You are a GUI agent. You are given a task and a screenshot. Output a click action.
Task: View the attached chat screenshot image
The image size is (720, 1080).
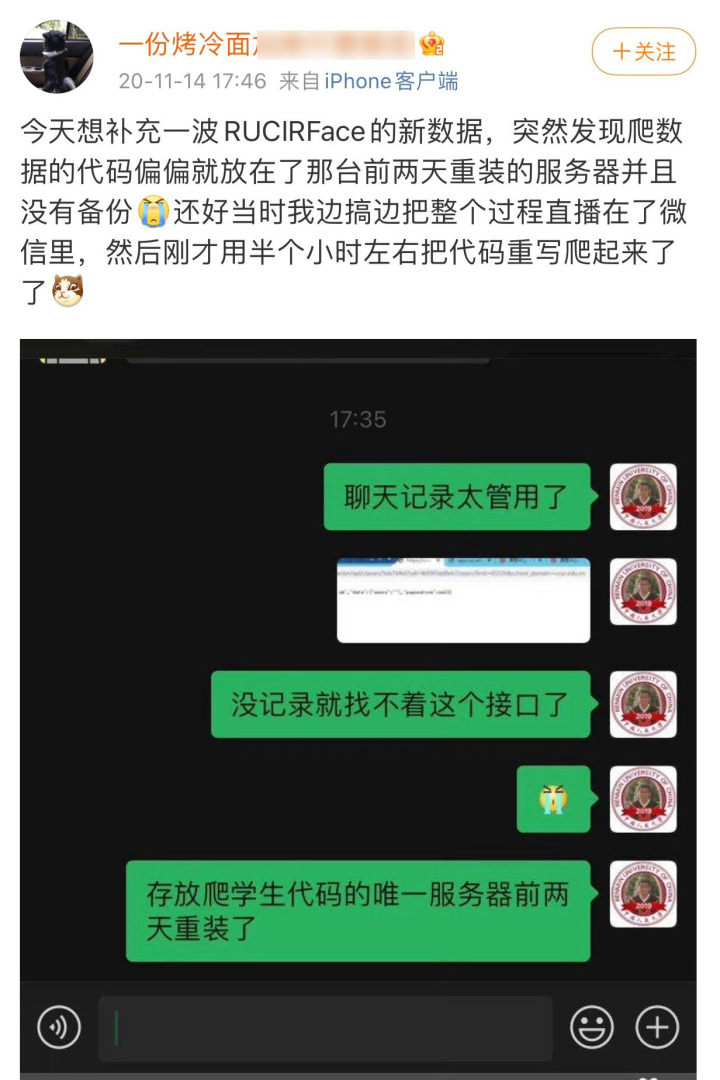tap(358, 700)
